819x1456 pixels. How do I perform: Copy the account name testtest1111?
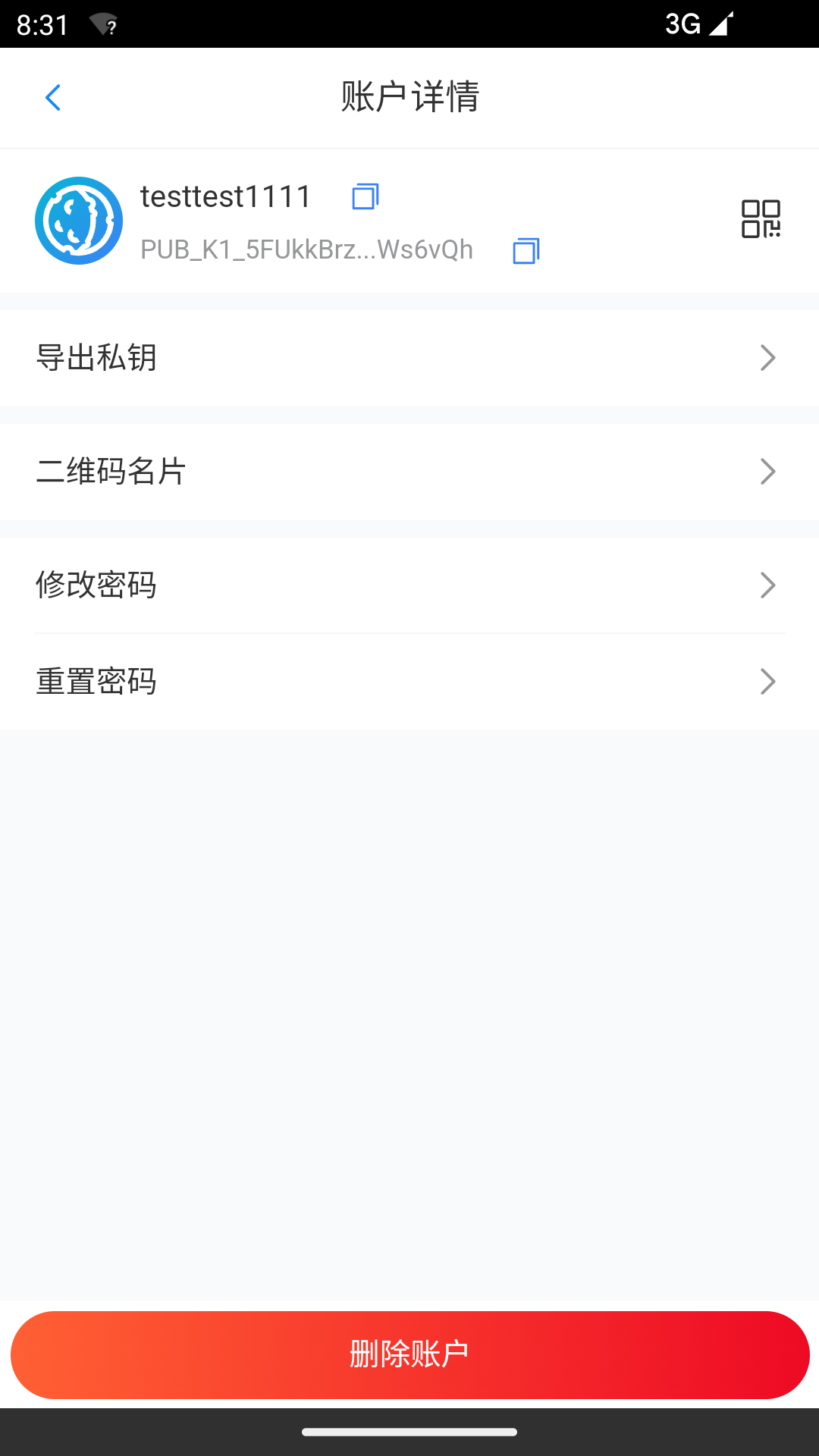[366, 196]
